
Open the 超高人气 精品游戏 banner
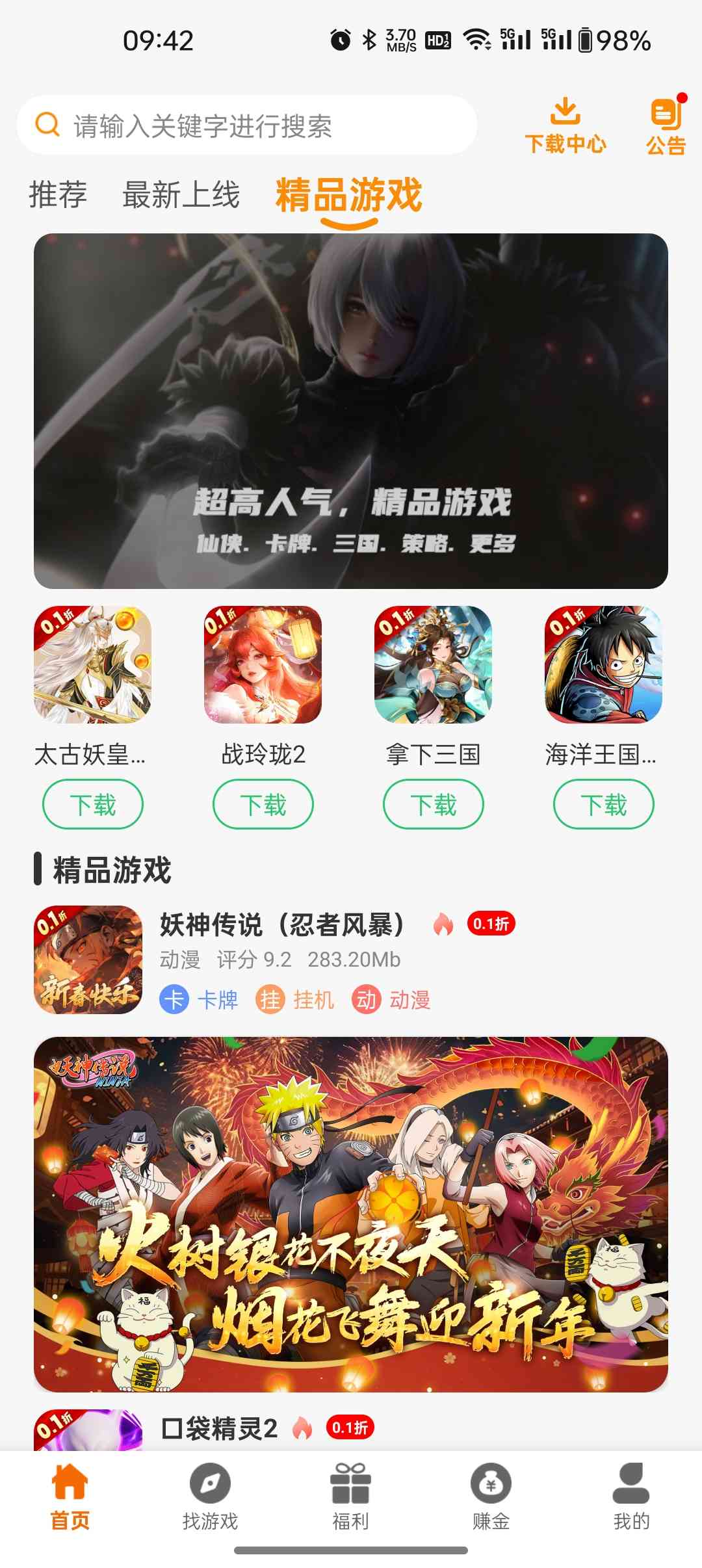coord(351,411)
